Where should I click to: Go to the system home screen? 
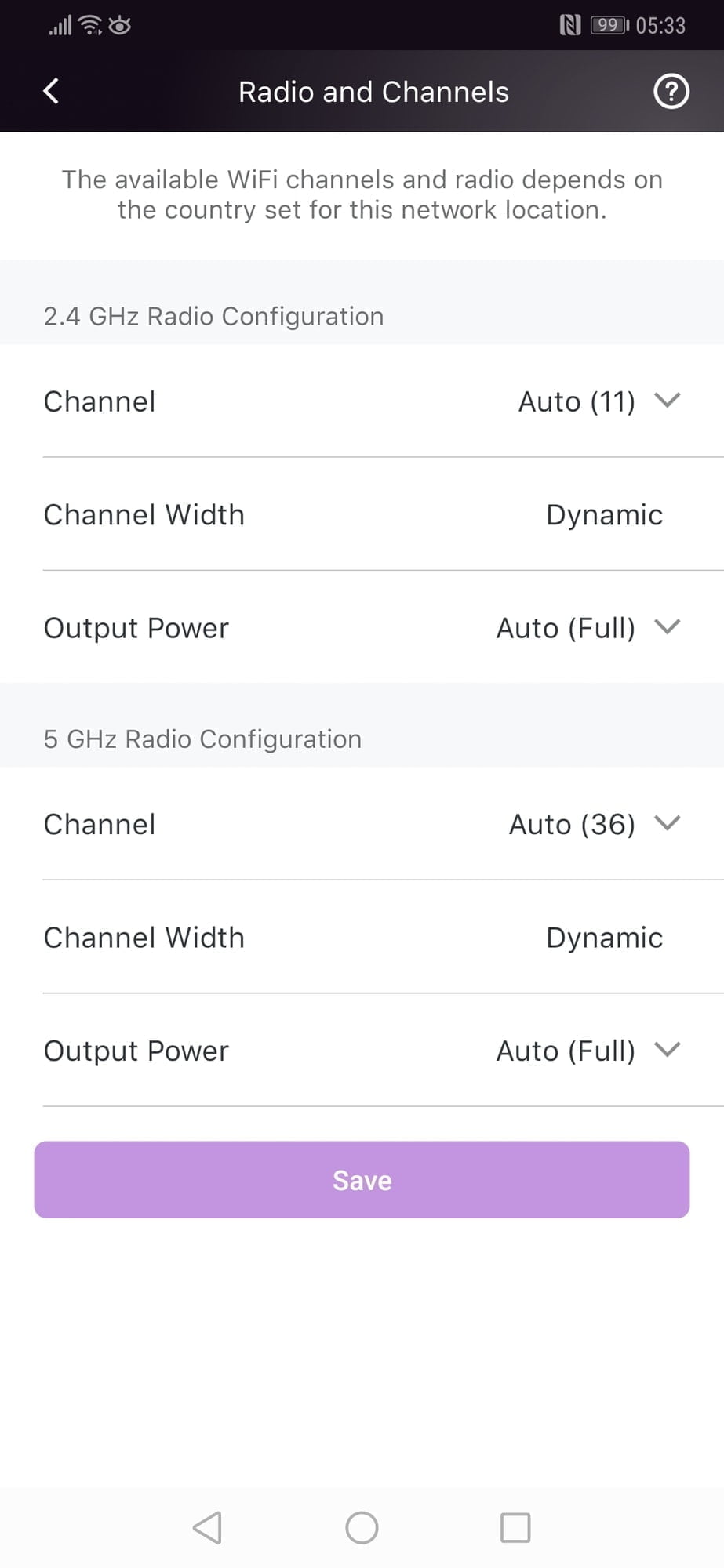362,1527
